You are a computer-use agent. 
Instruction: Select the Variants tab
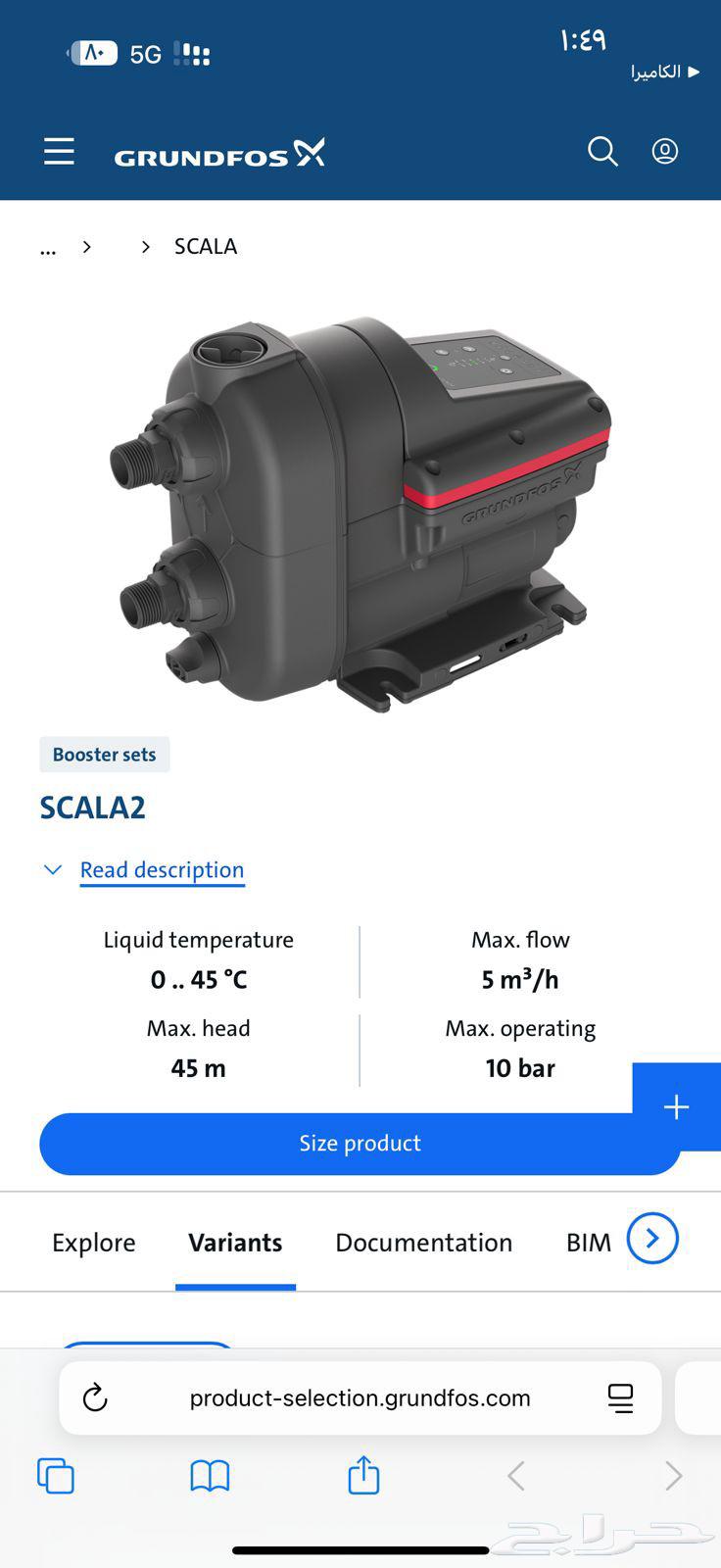tap(235, 1243)
